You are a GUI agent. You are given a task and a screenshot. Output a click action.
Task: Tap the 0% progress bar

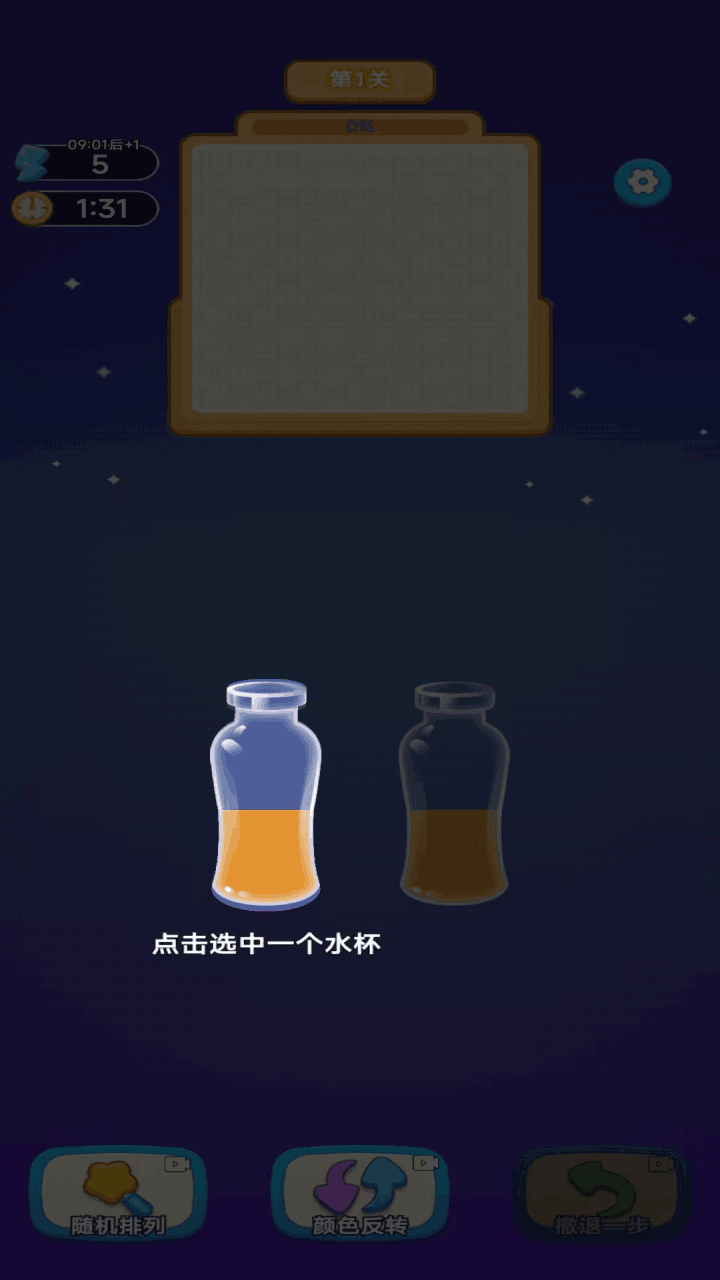pyautogui.click(x=357, y=123)
